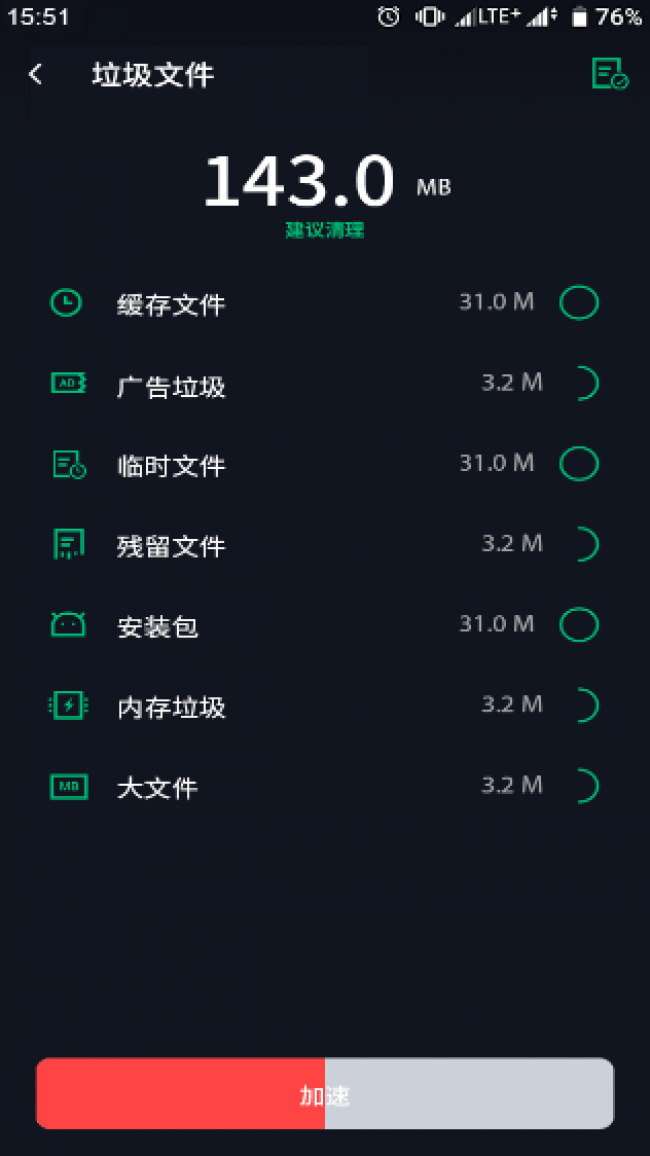Select the 安装包 checkbox circle
The image size is (650, 1156).
579,624
